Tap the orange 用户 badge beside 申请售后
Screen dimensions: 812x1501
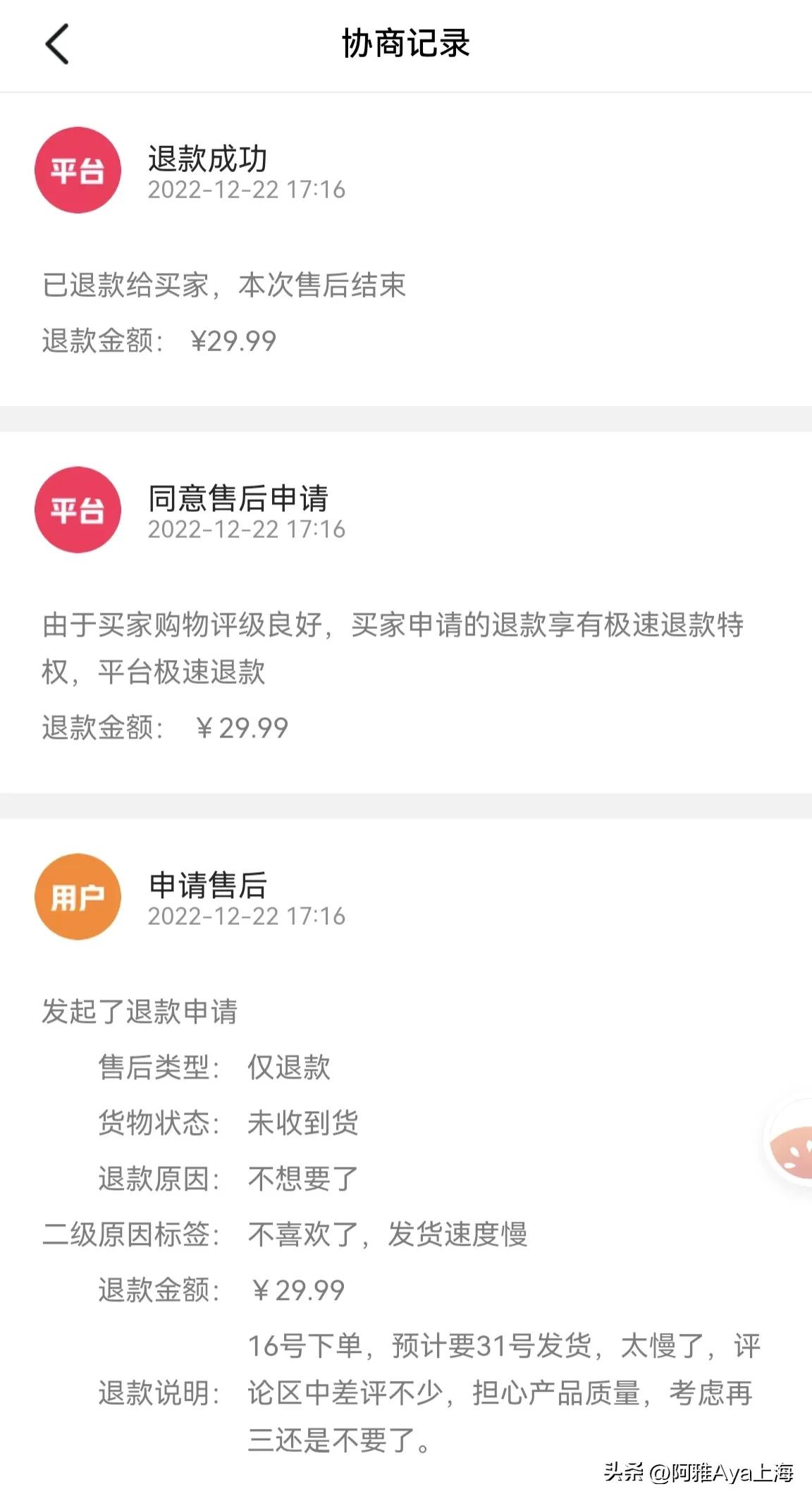[x=78, y=897]
